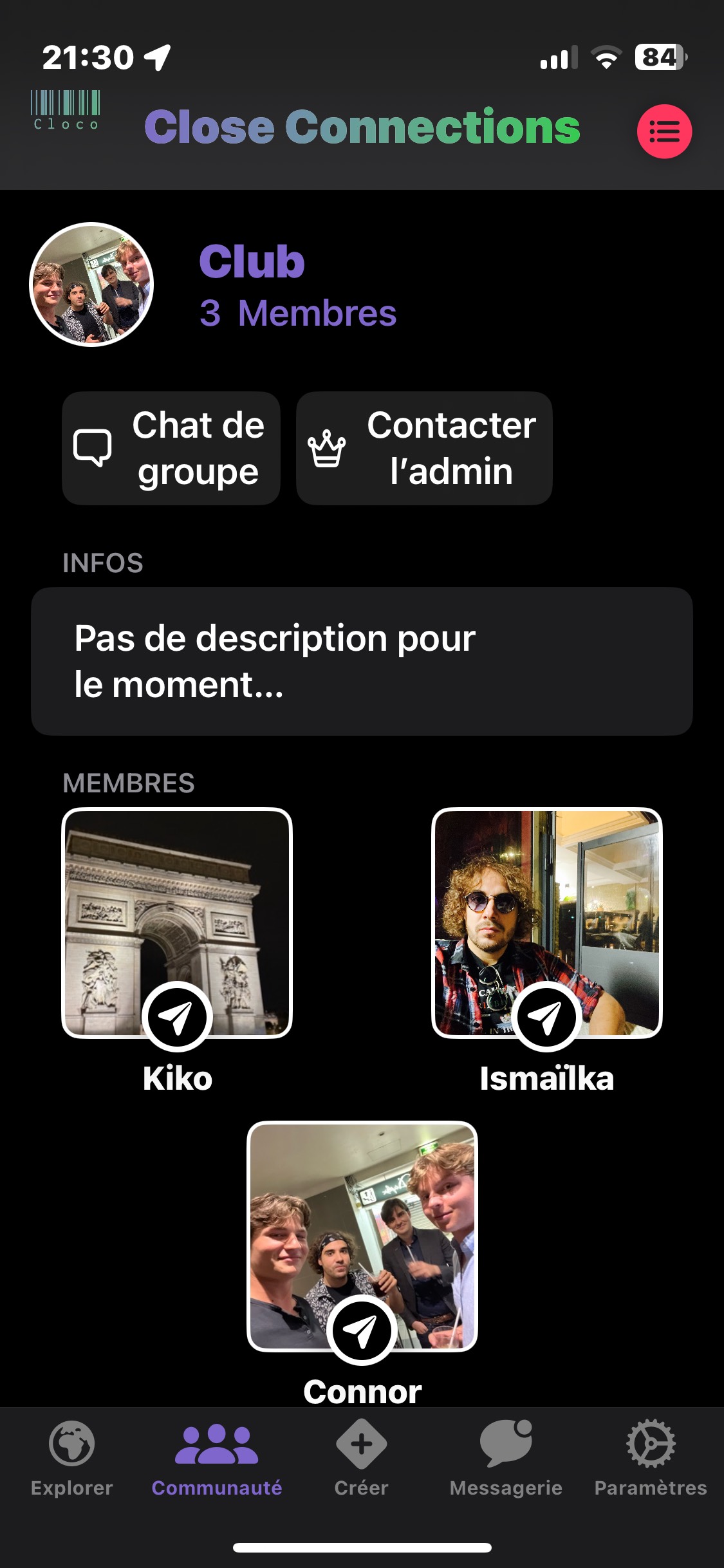Select the Communauté tab

pos(217,1459)
